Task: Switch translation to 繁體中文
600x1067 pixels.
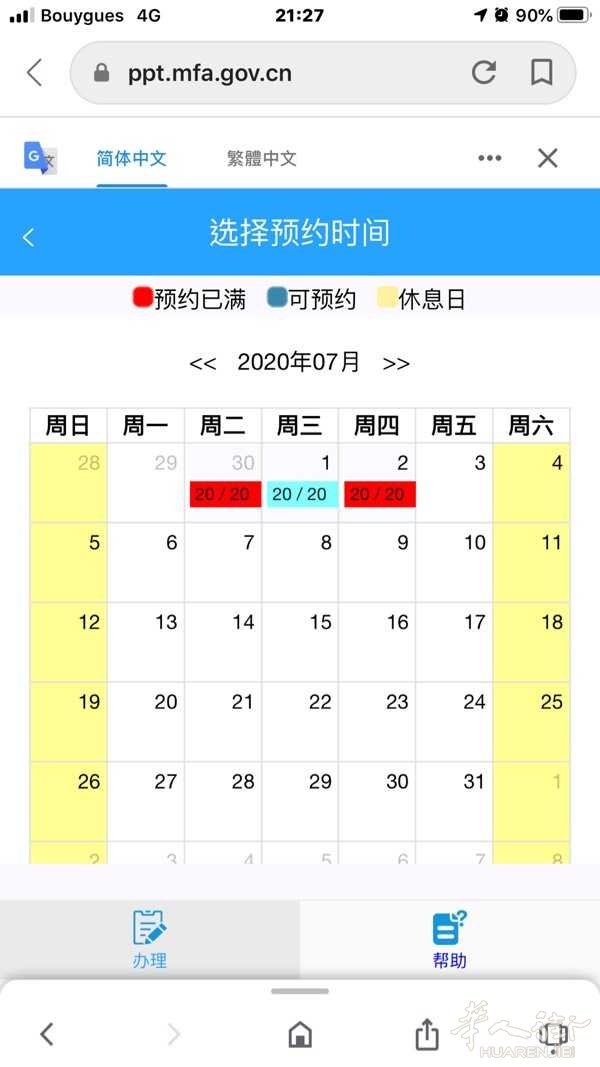Action: 262,159
